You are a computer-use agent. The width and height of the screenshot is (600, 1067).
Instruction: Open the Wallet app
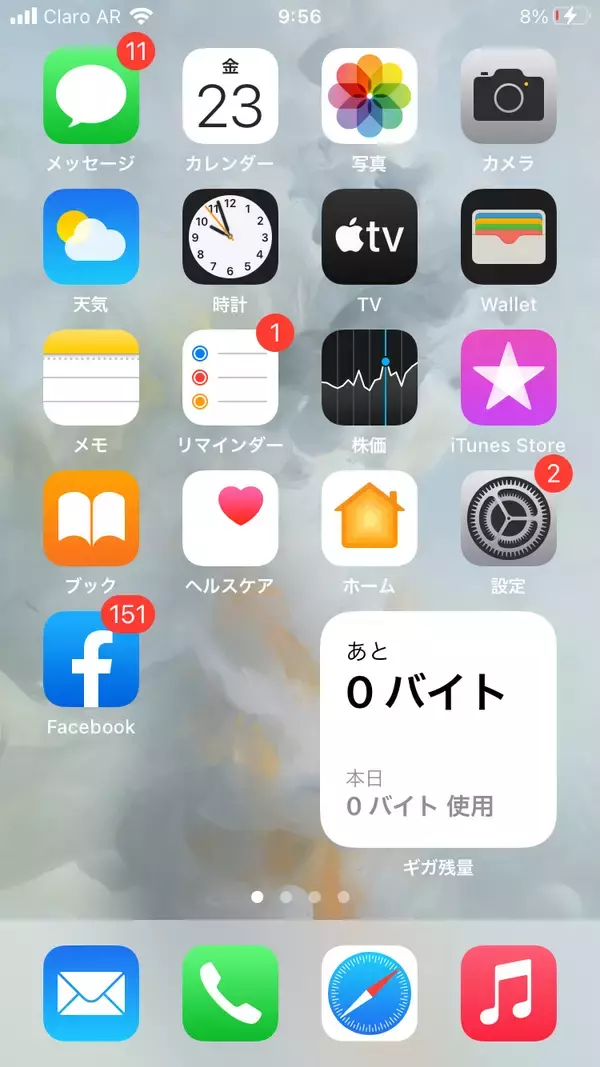pos(508,237)
